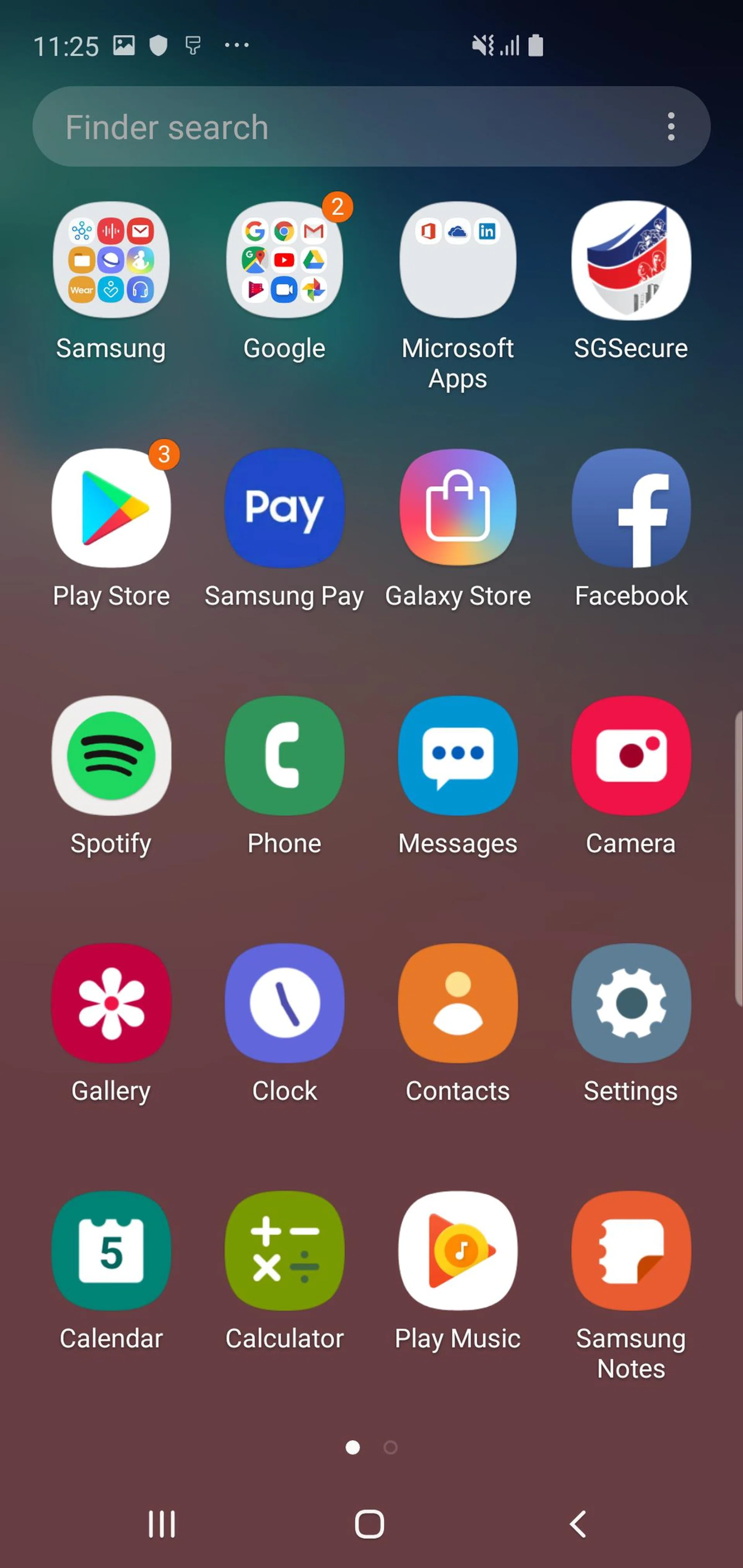Go to the second app page dot
The height and width of the screenshot is (1568, 743).
390,1447
